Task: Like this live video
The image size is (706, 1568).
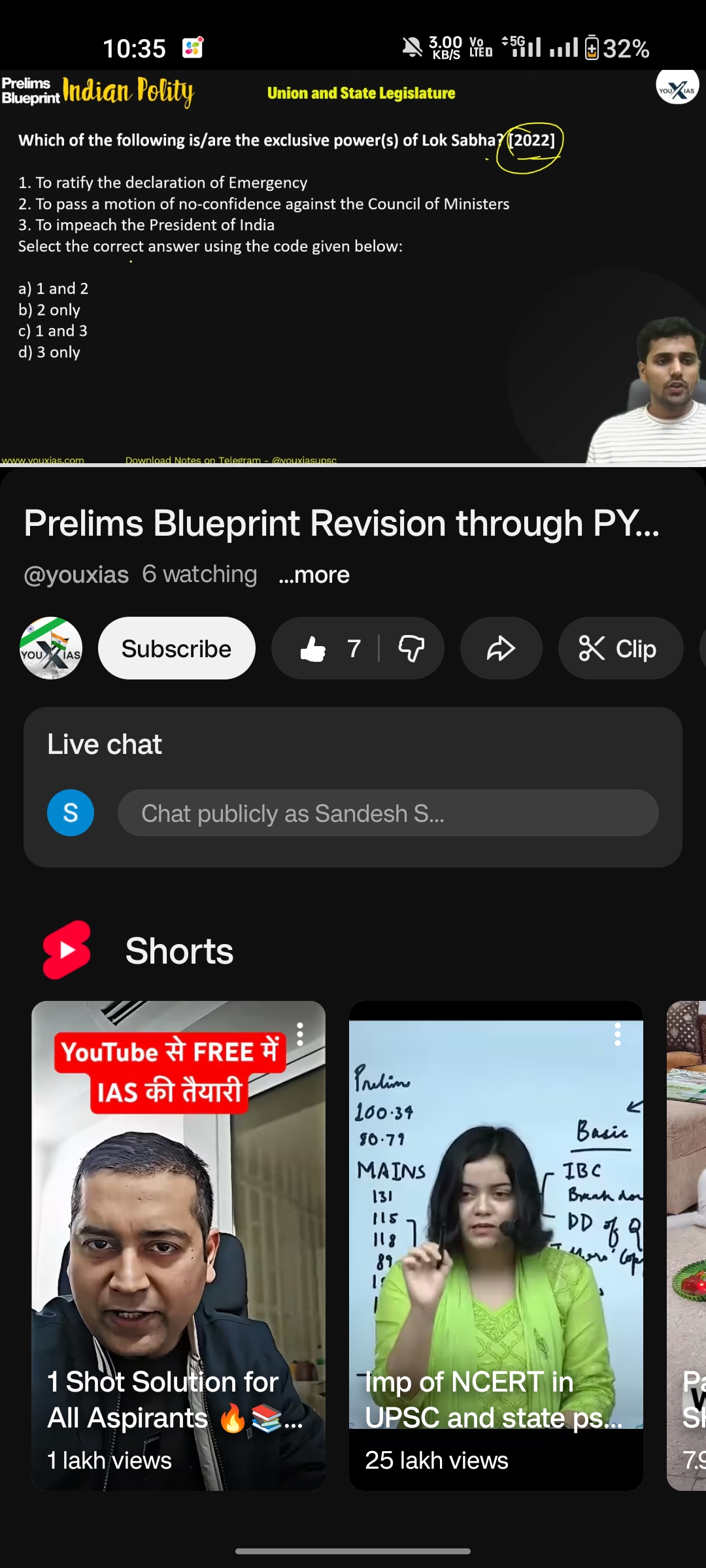Action: click(325, 648)
